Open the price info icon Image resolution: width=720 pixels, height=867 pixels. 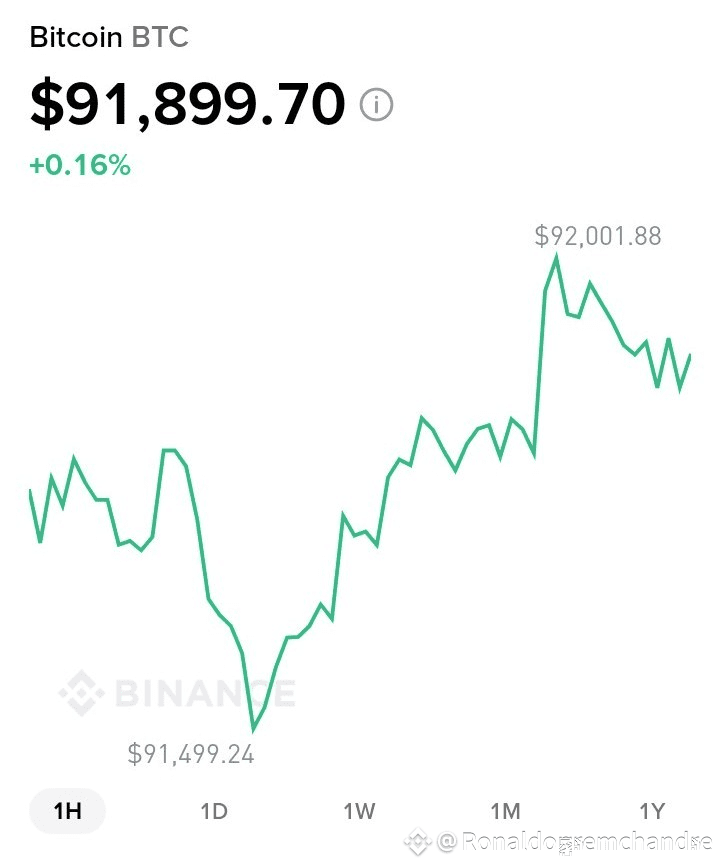[x=377, y=104]
